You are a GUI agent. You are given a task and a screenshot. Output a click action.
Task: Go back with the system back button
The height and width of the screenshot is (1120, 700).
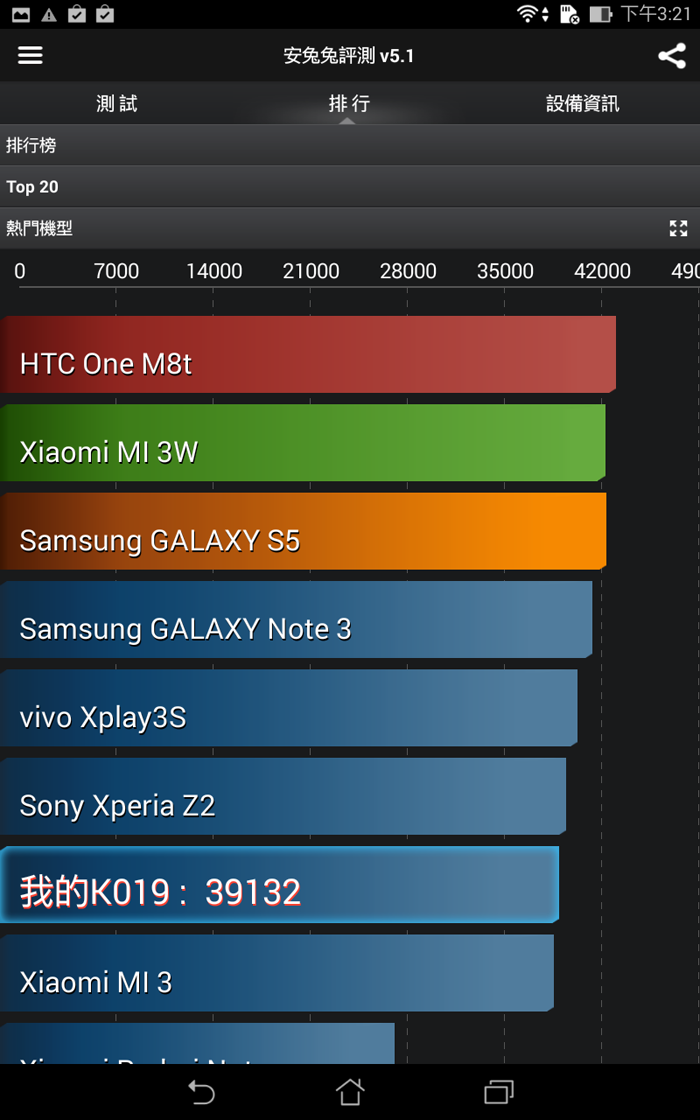pyautogui.click(x=202, y=1092)
